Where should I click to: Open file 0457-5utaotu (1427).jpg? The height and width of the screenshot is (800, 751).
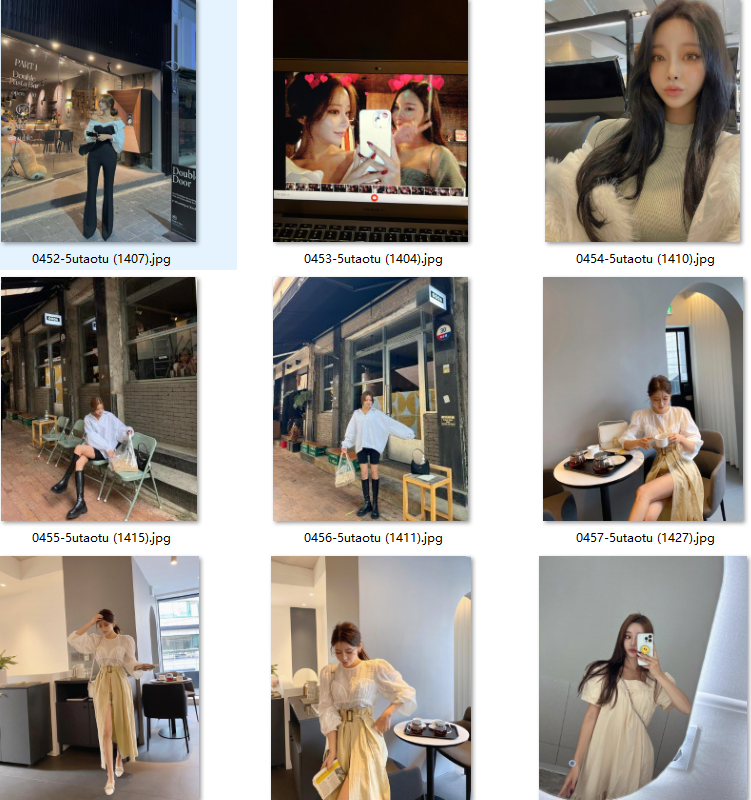point(643,399)
